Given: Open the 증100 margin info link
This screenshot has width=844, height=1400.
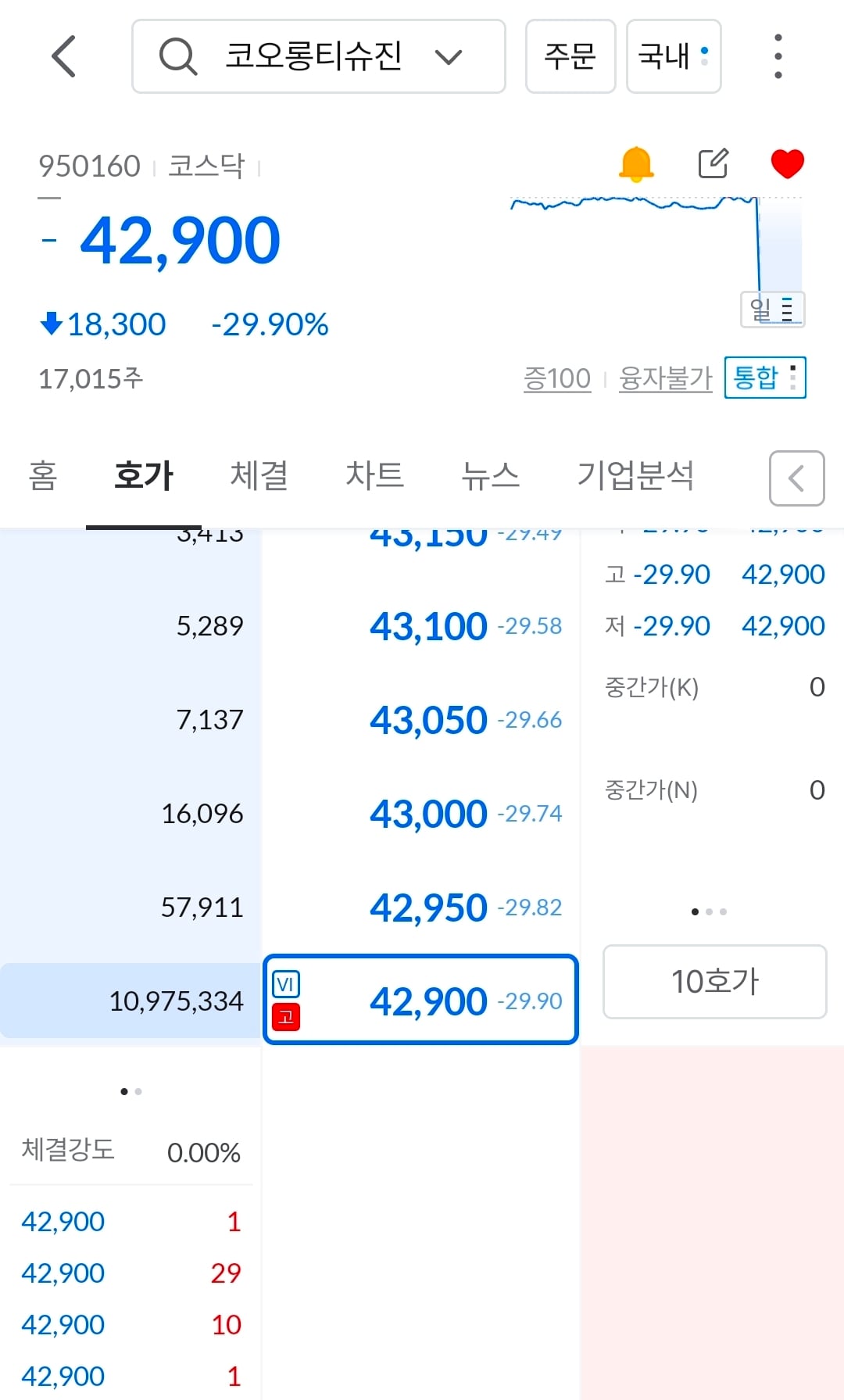Looking at the screenshot, I should [557, 378].
